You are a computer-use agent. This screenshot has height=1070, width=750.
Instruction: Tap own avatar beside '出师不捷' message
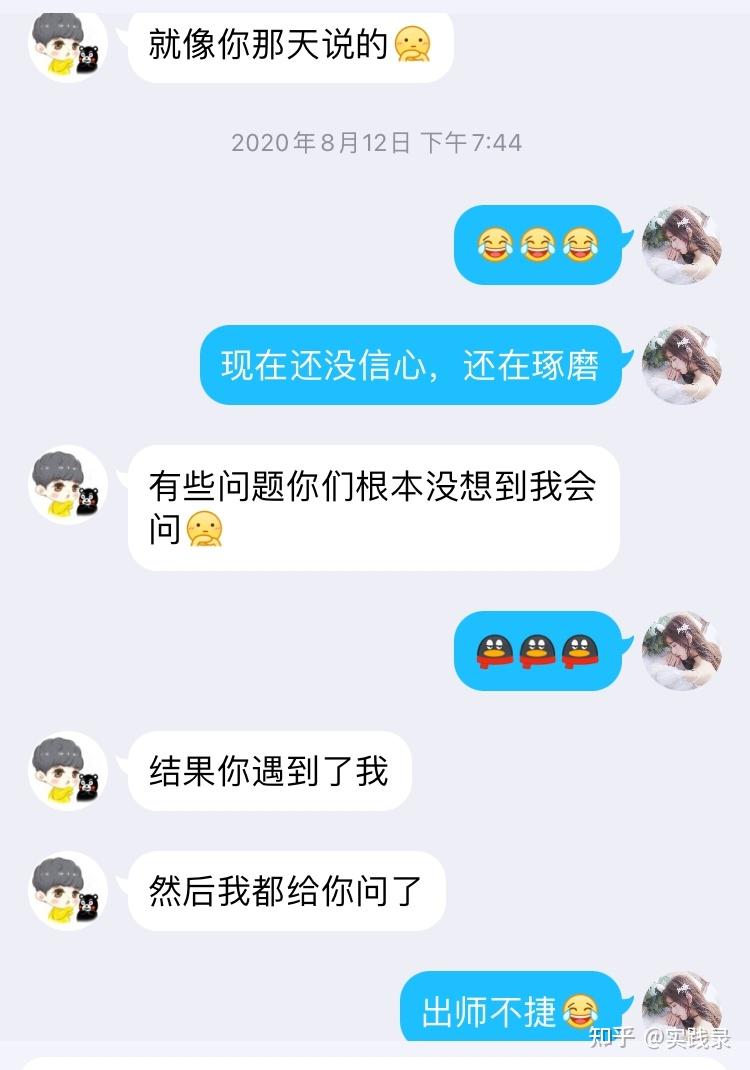point(681,1005)
